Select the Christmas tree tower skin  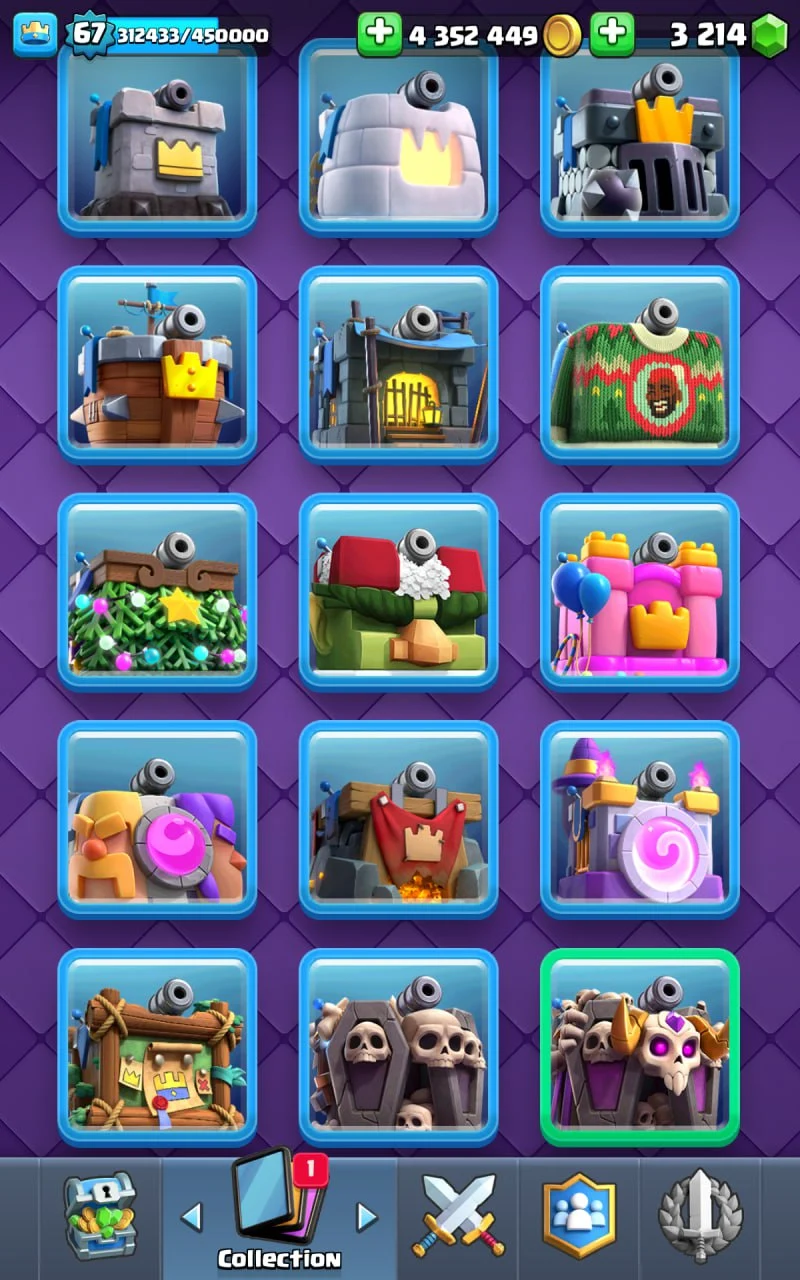click(157, 592)
